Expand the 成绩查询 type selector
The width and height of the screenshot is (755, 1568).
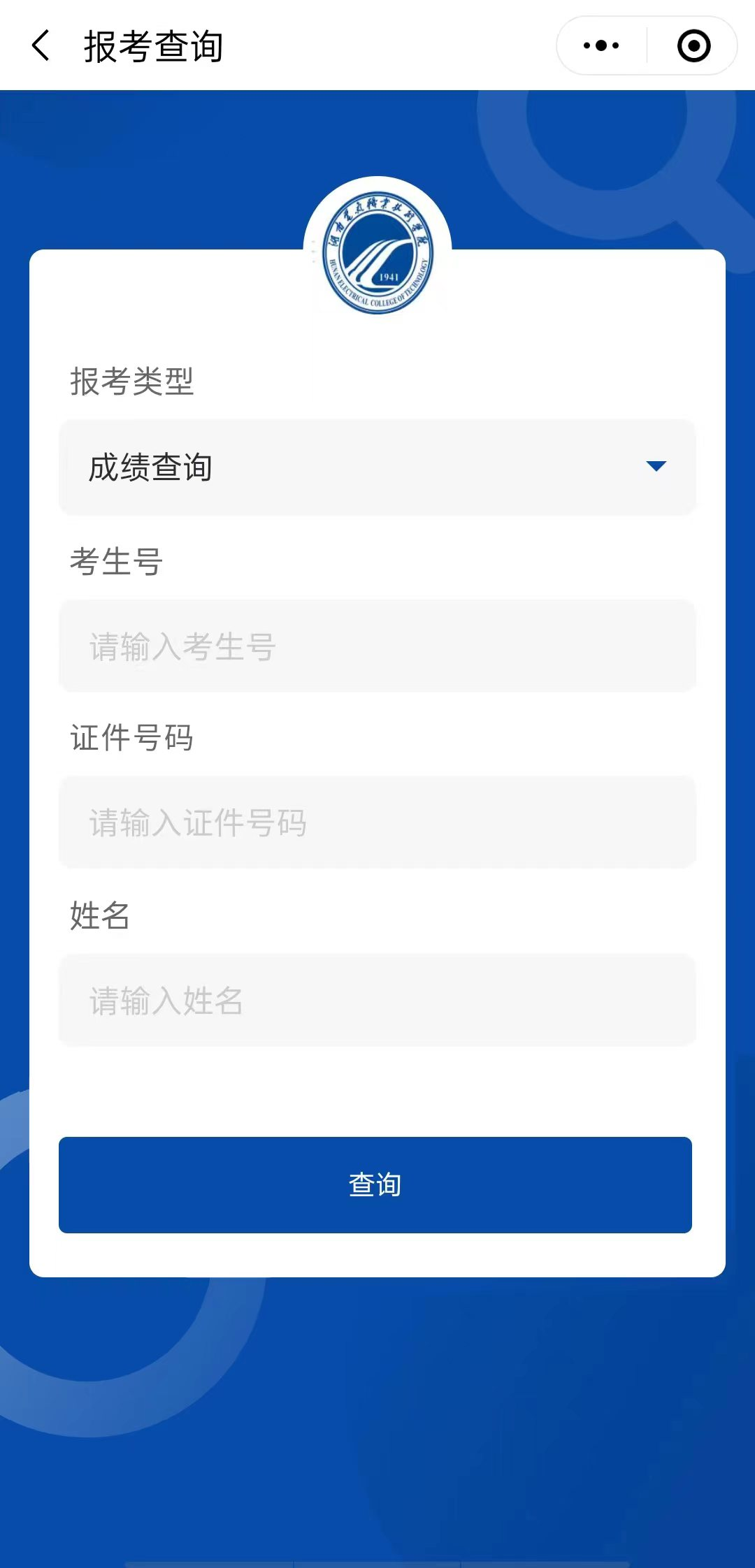pyautogui.click(x=377, y=467)
